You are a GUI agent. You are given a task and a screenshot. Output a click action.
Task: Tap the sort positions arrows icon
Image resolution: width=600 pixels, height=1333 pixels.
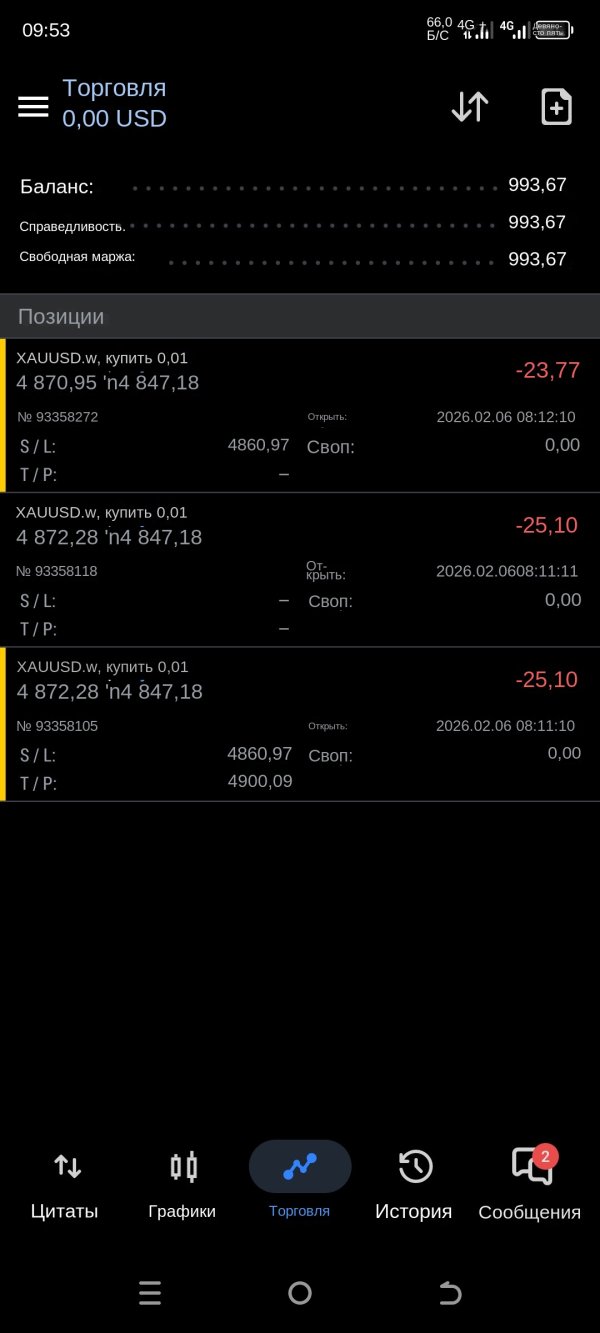470,107
